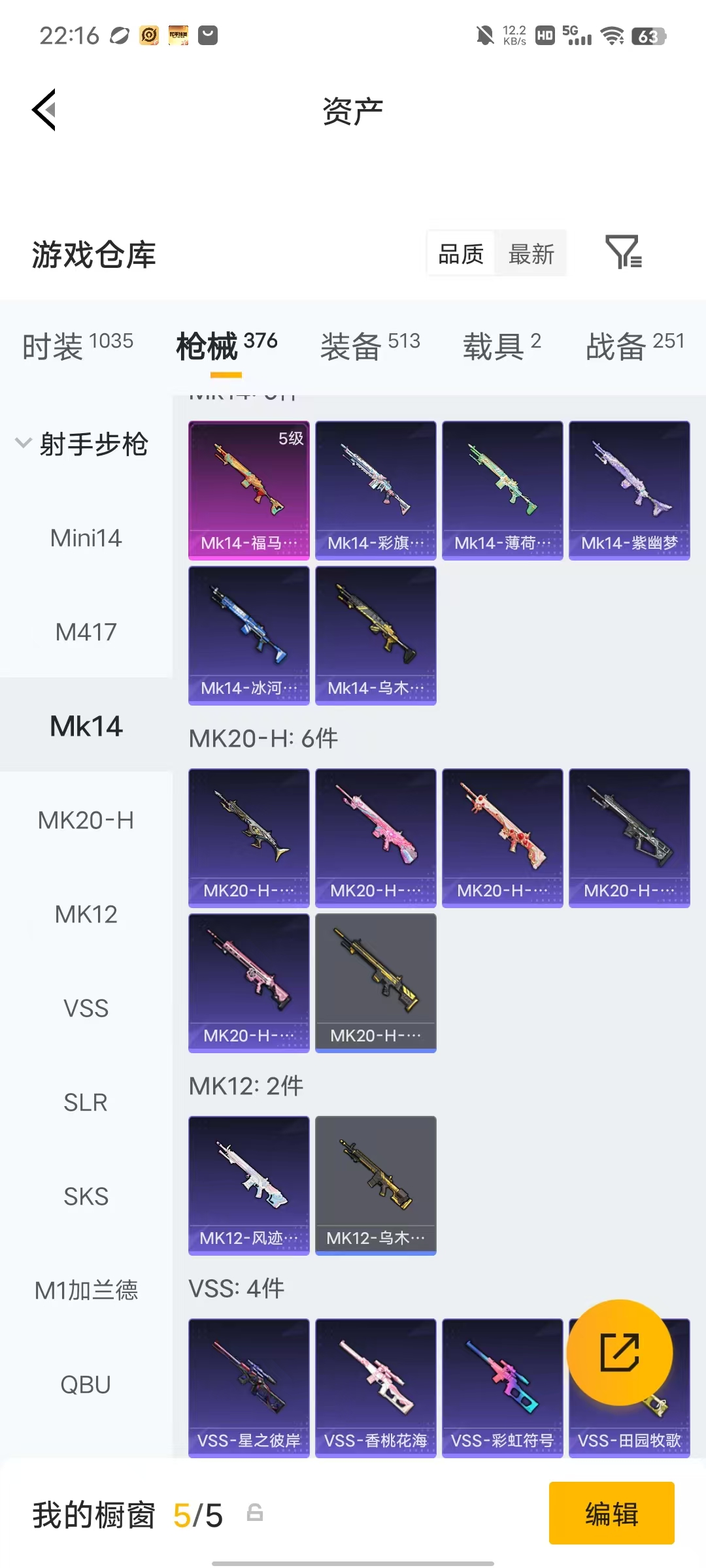Switch to the 时装 tab
The image size is (706, 1568).
click(x=78, y=346)
